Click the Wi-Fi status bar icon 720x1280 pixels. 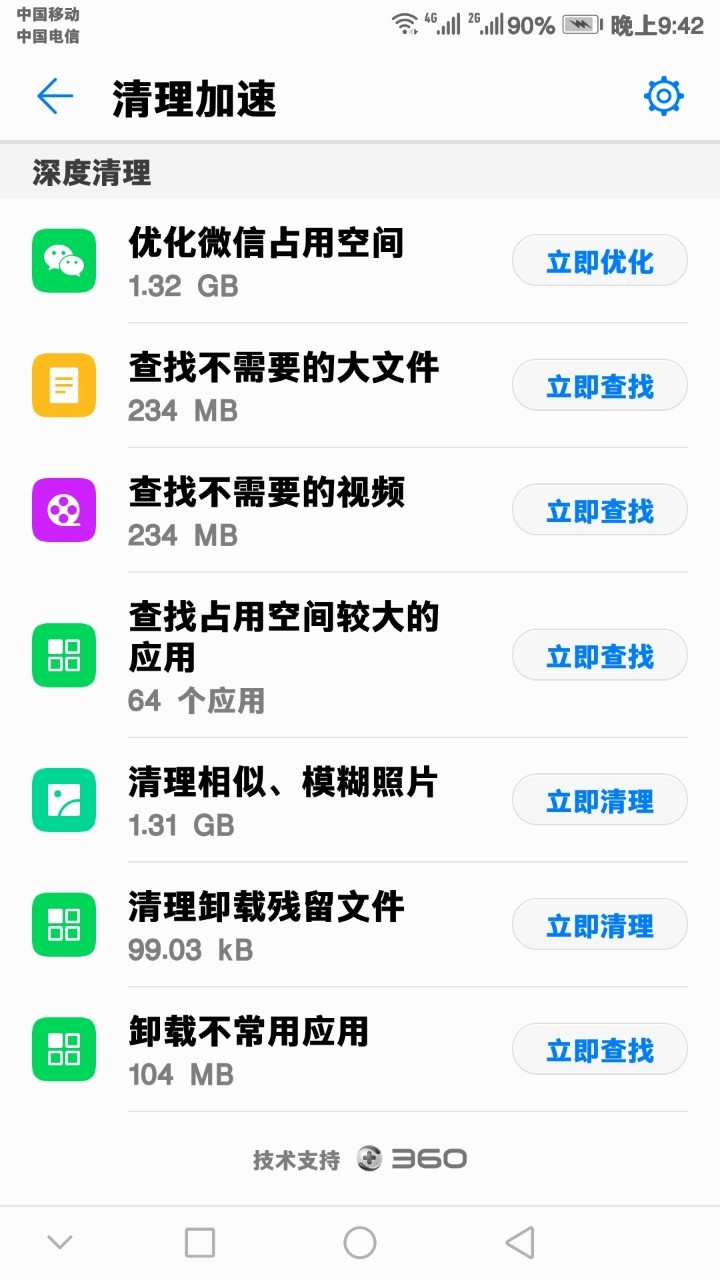click(x=404, y=24)
